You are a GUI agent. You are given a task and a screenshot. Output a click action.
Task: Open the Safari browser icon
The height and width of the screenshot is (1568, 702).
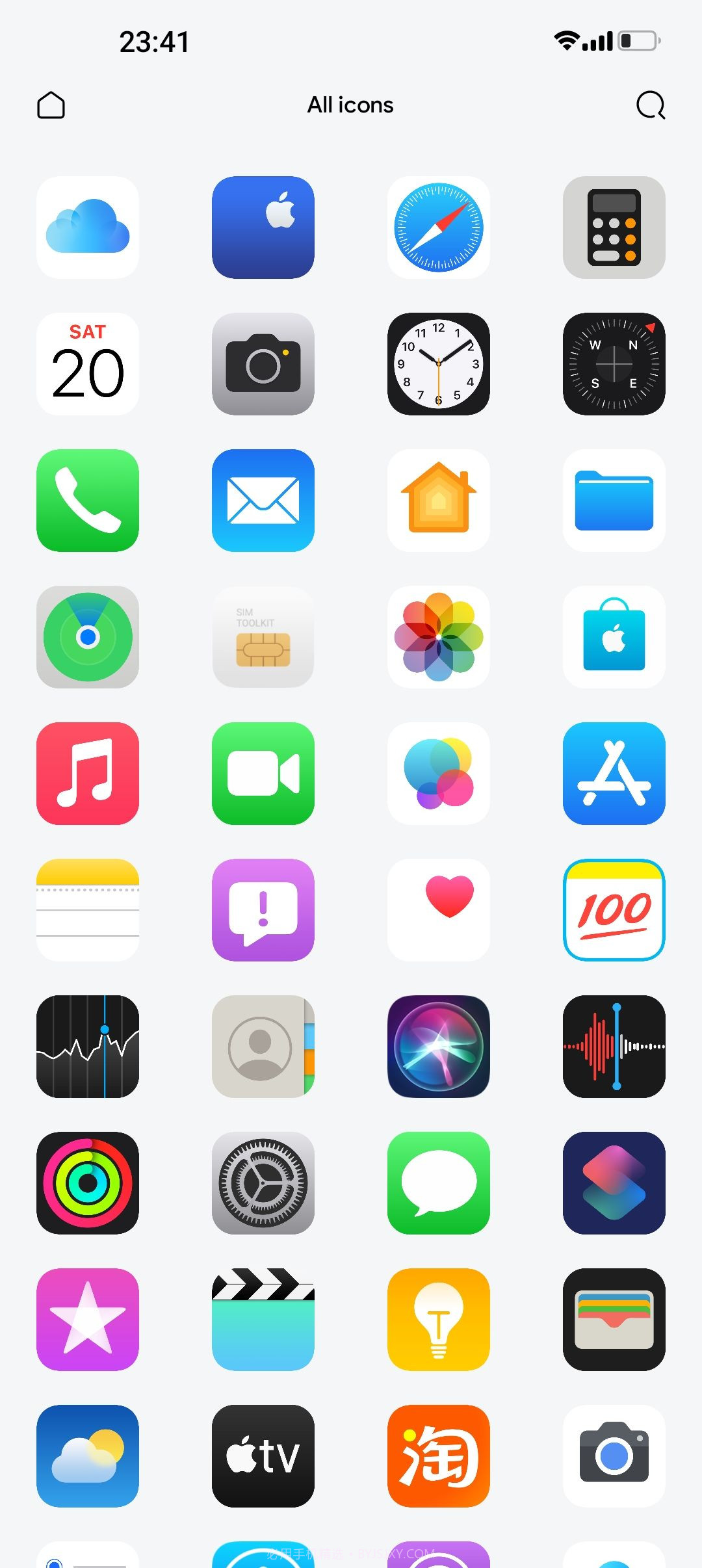click(x=438, y=229)
